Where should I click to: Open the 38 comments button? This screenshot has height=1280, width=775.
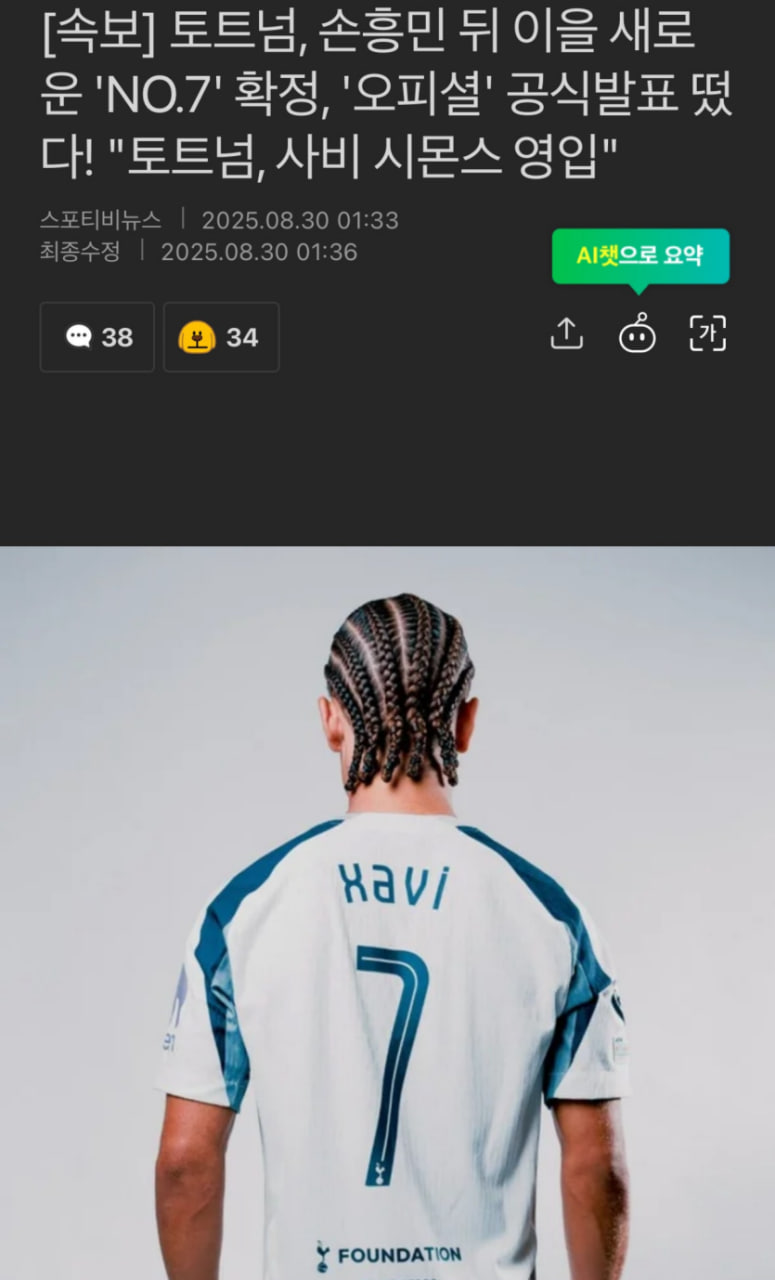click(97, 337)
